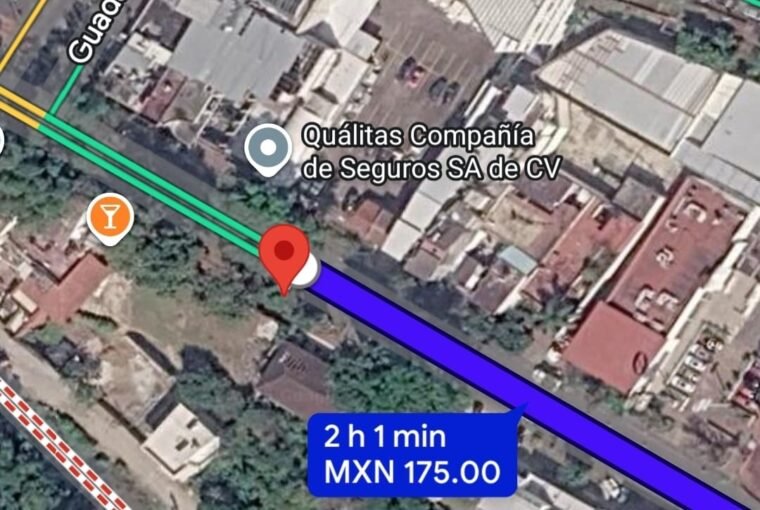Screen dimensions: 760x510
Task: Tap the 2 h 1 min route callout
Action: point(411,453)
